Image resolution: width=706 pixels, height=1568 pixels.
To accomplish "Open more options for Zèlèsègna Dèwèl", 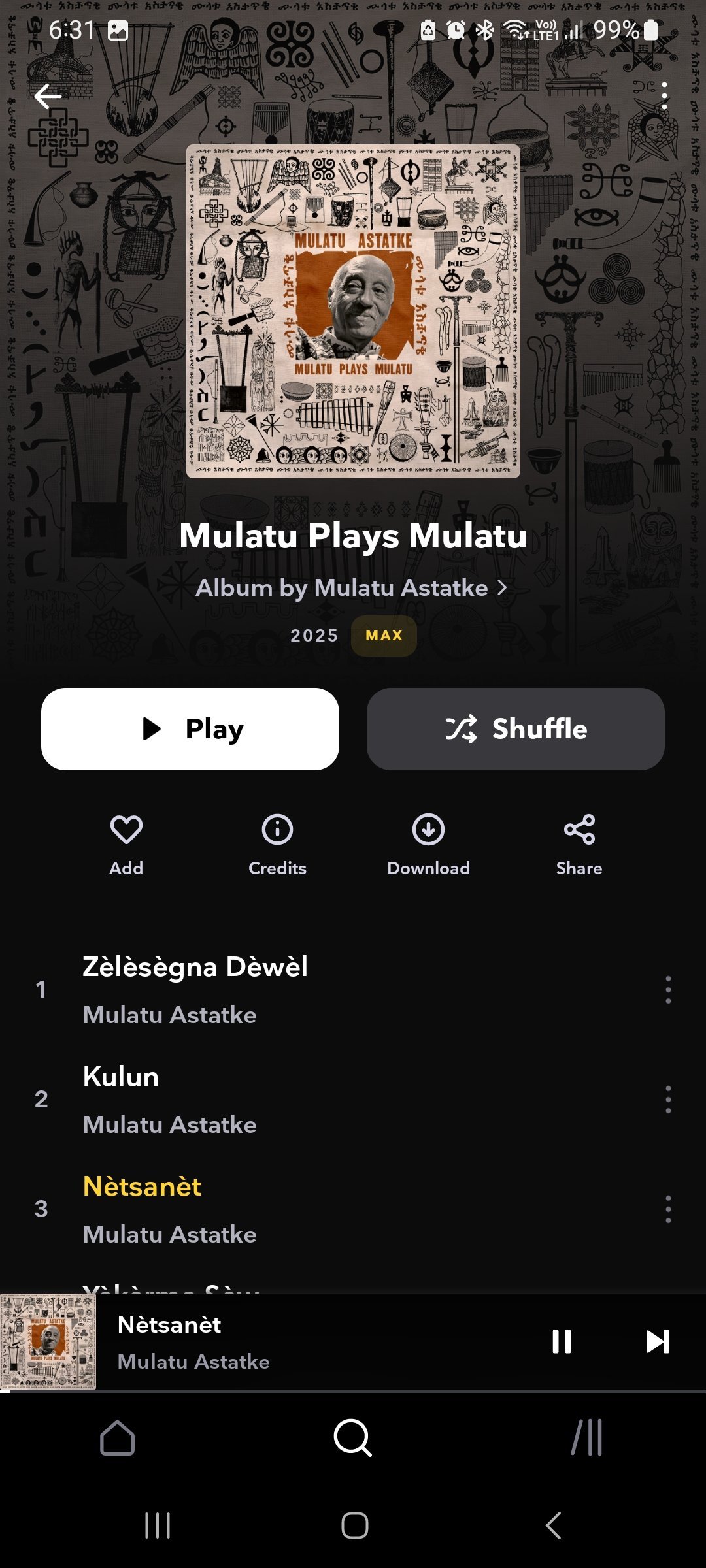I will [668, 990].
